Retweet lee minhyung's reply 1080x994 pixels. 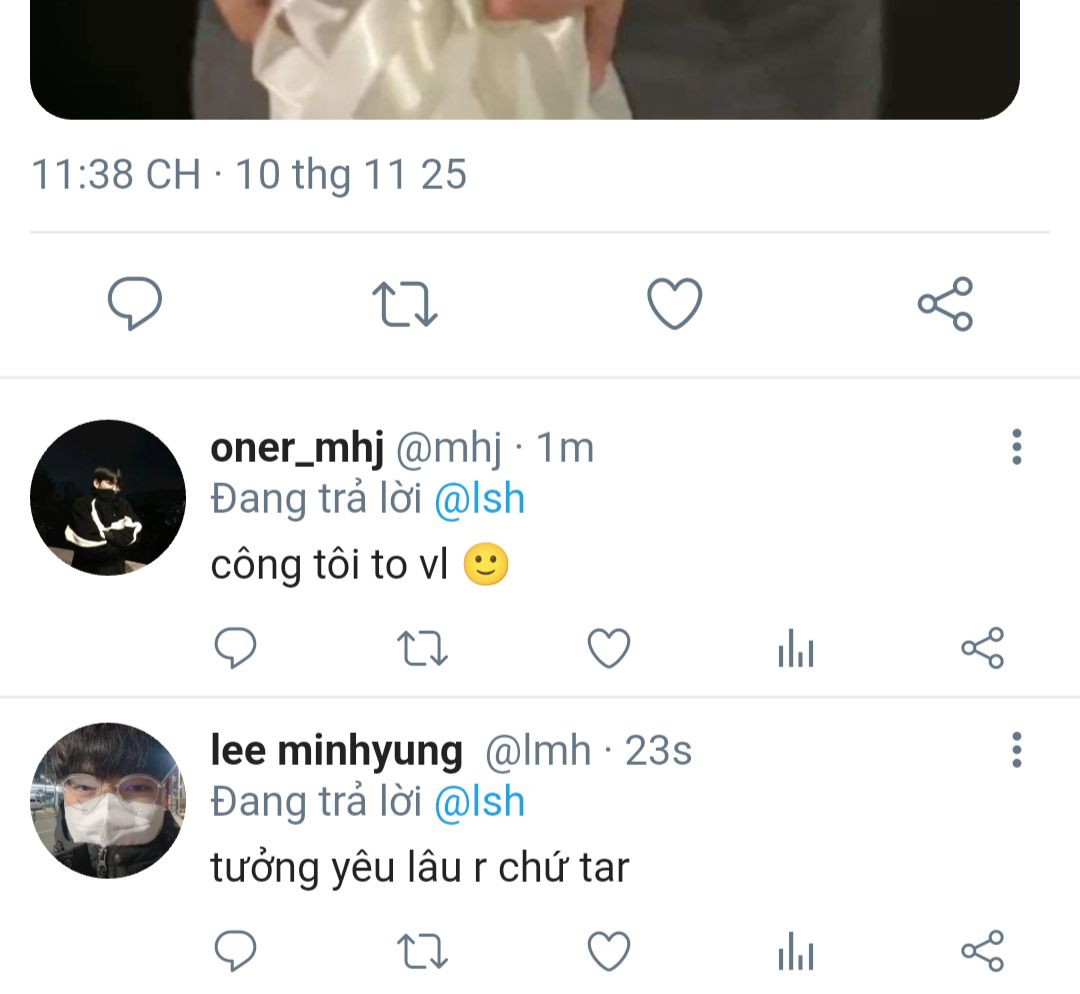pos(422,952)
